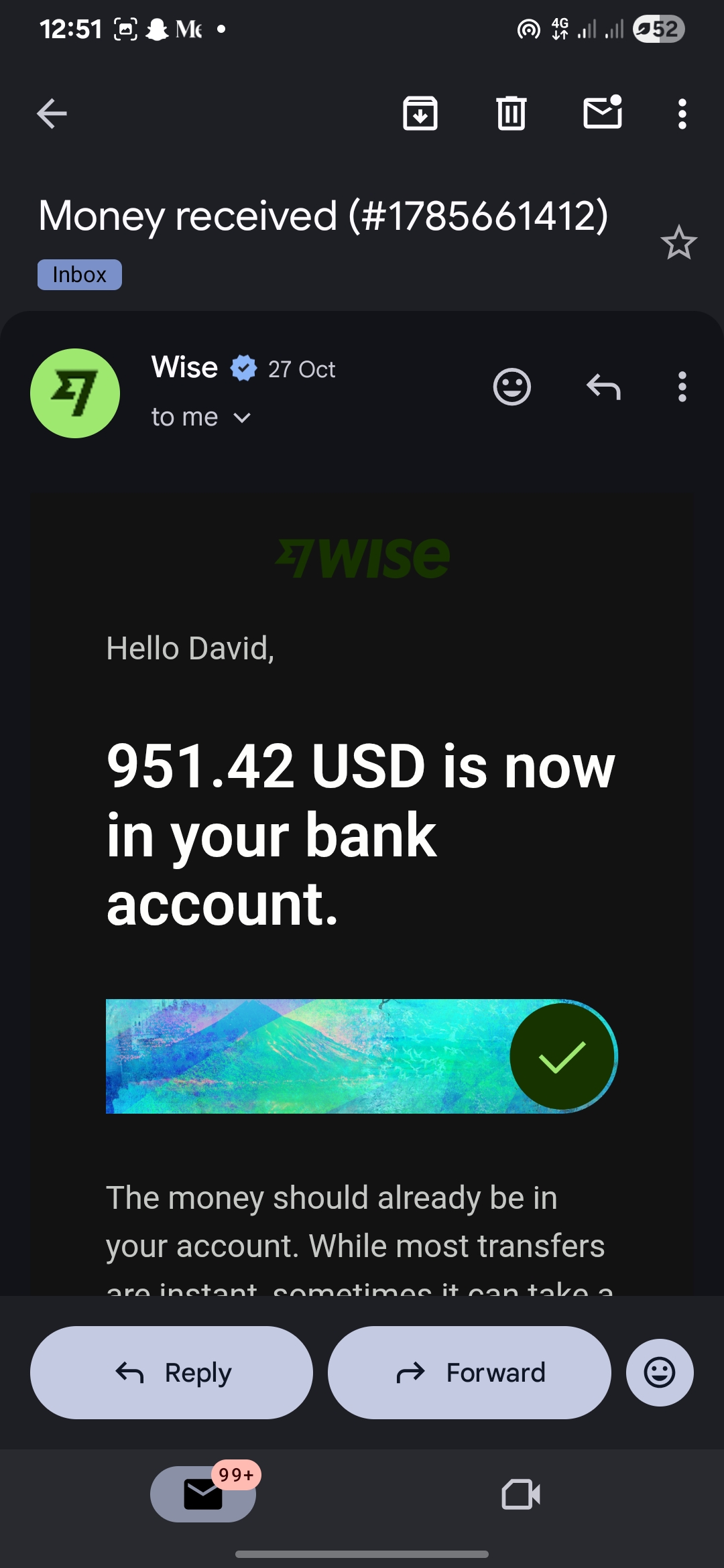
Task: Open the top toolbar overflow menu
Action: tap(682, 114)
